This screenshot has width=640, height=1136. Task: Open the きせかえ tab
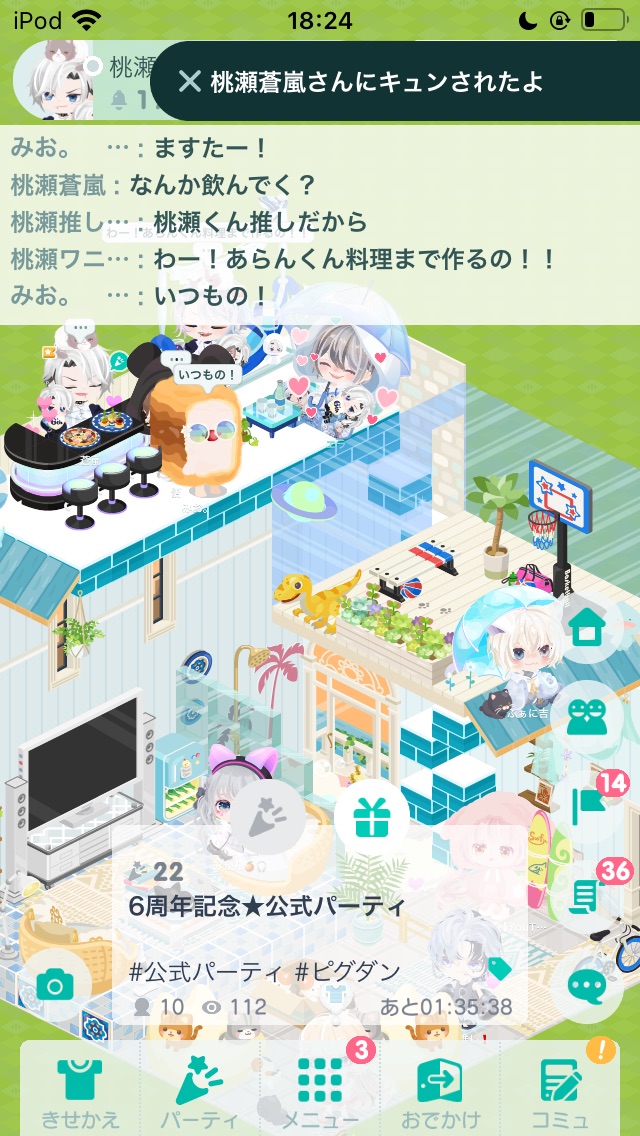[x=80, y=1090]
